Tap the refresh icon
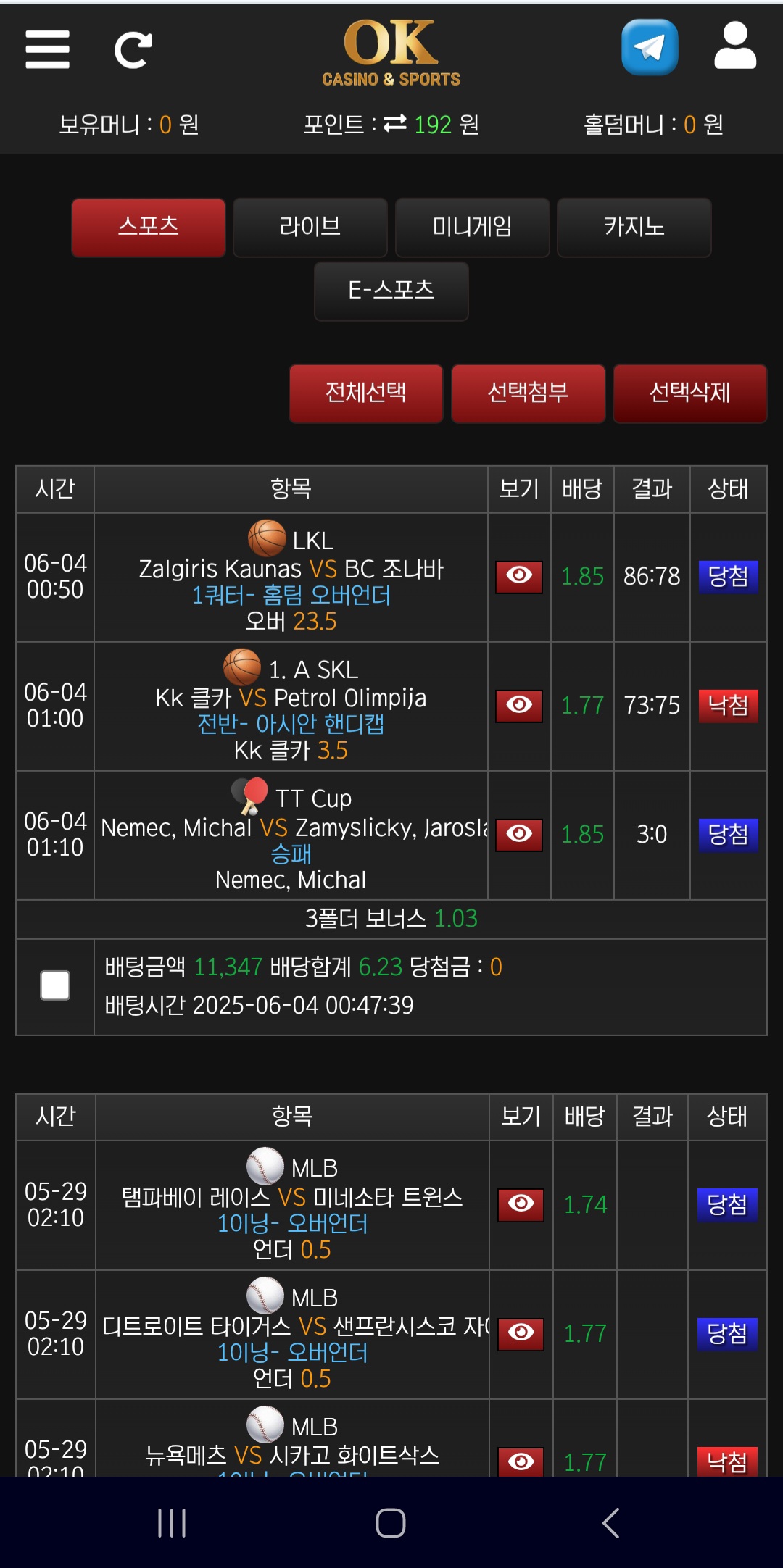Screen dimensions: 783x1568 pyautogui.click(x=133, y=50)
